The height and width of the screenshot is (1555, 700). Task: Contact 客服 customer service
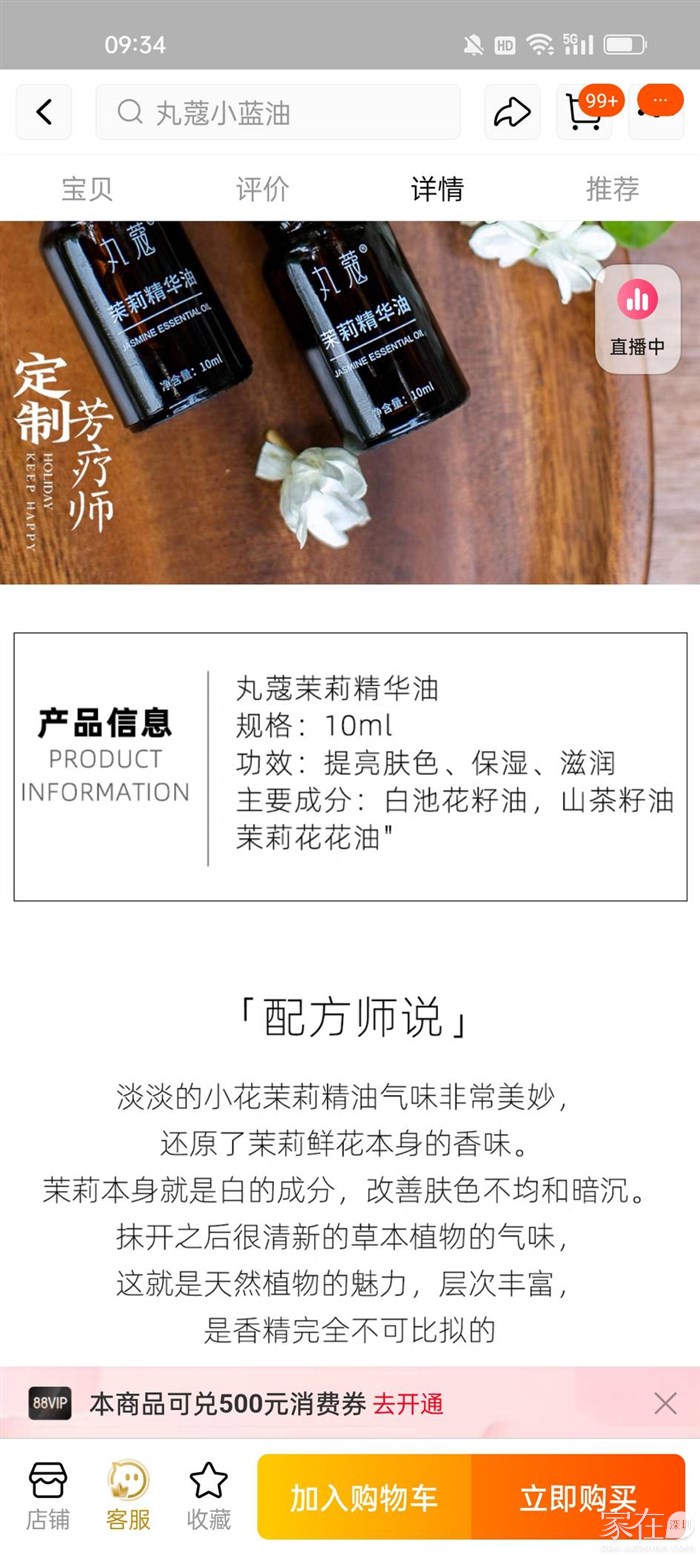(x=128, y=1496)
